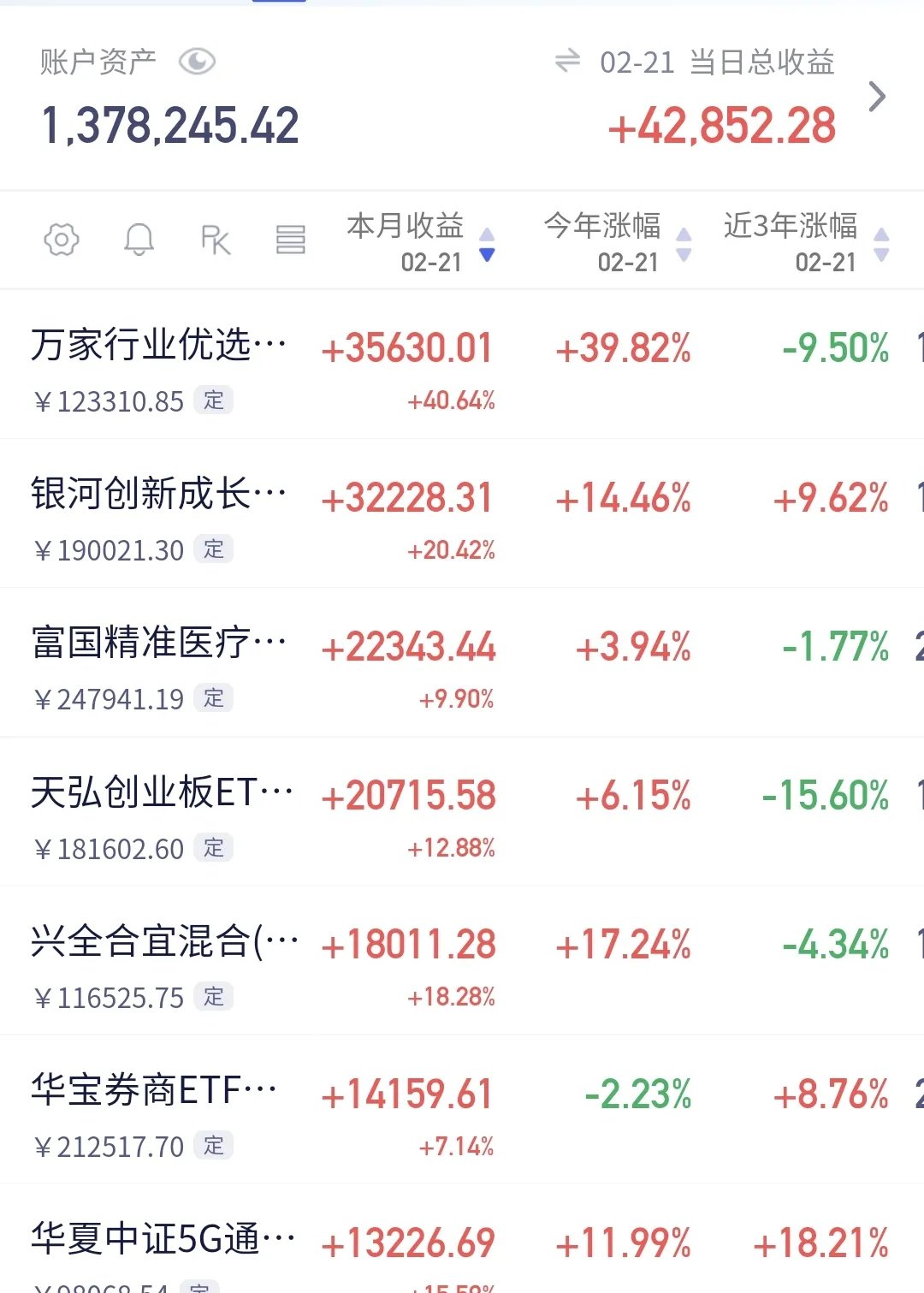Screen dimensions: 924x1293
Task: Tap the 定 badge under 兴全合宜混合
Action: 215,996
